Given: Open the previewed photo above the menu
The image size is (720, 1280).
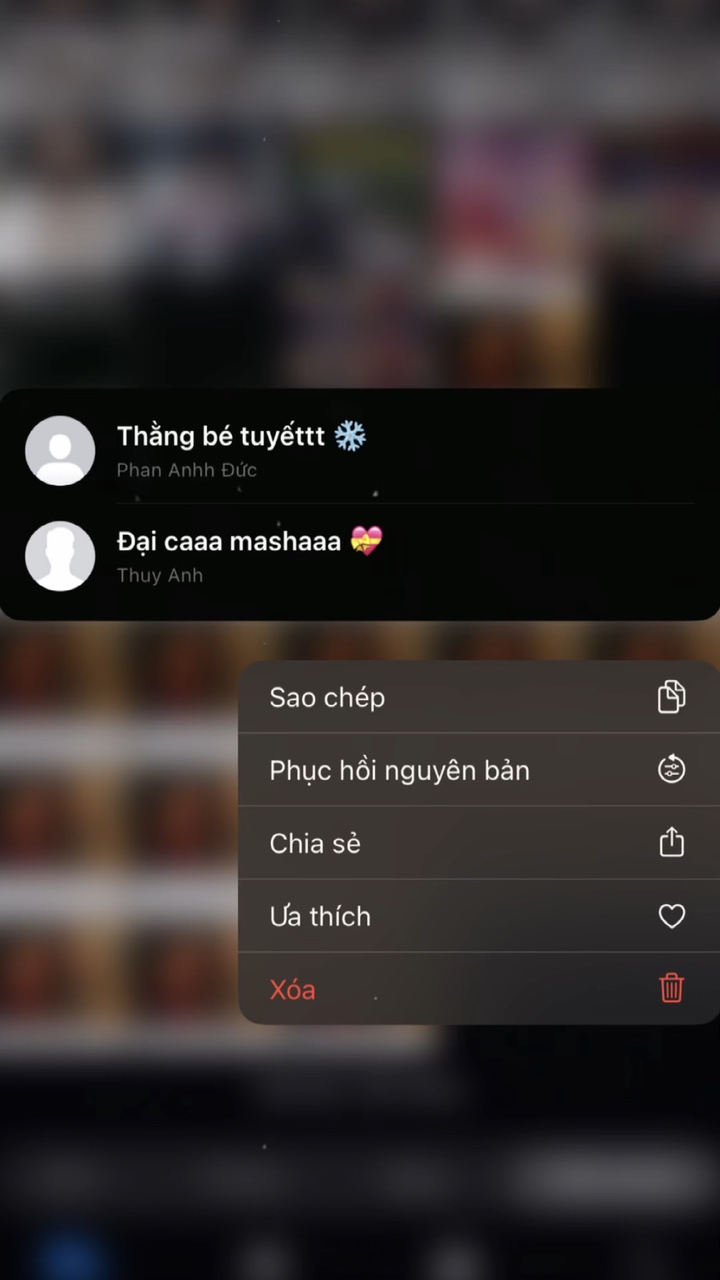Looking at the screenshot, I should coord(360,504).
